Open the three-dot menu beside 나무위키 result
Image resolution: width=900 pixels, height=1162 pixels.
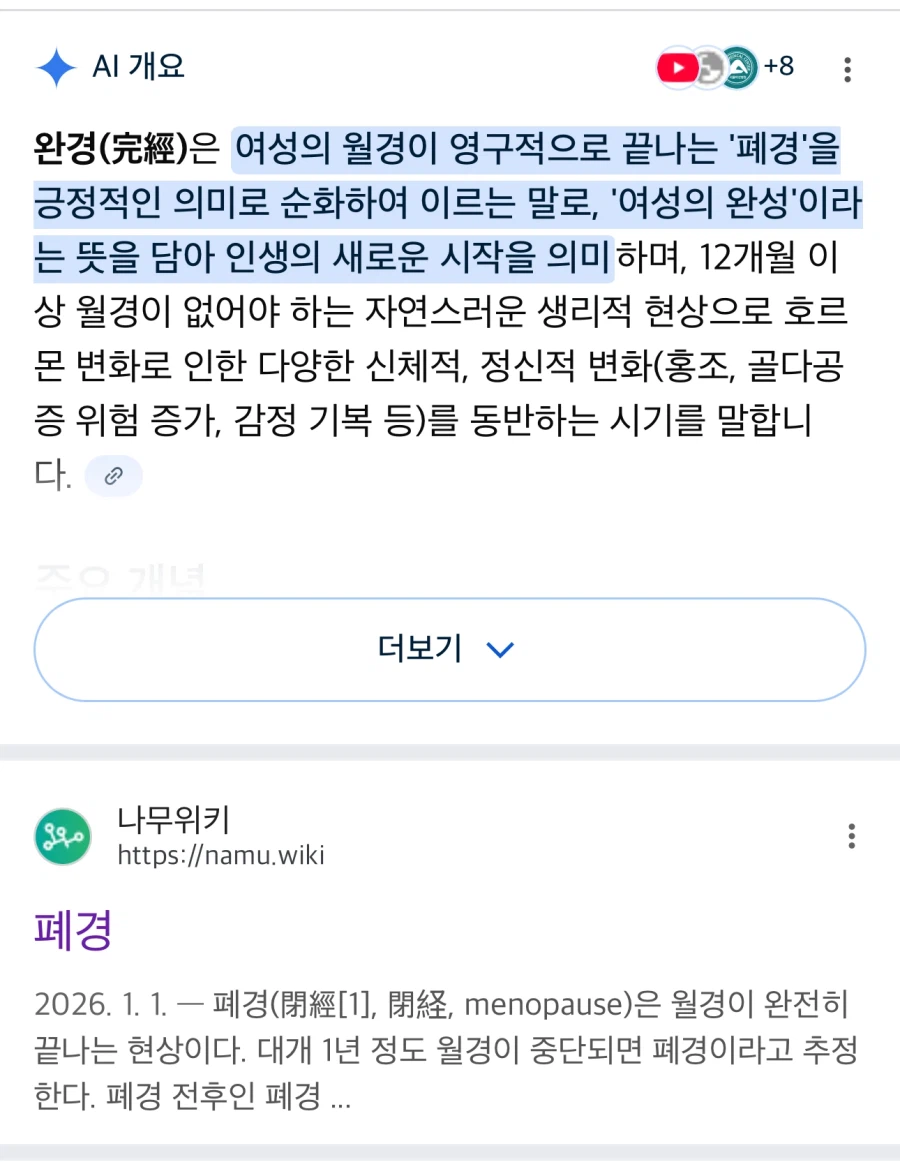click(851, 835)
